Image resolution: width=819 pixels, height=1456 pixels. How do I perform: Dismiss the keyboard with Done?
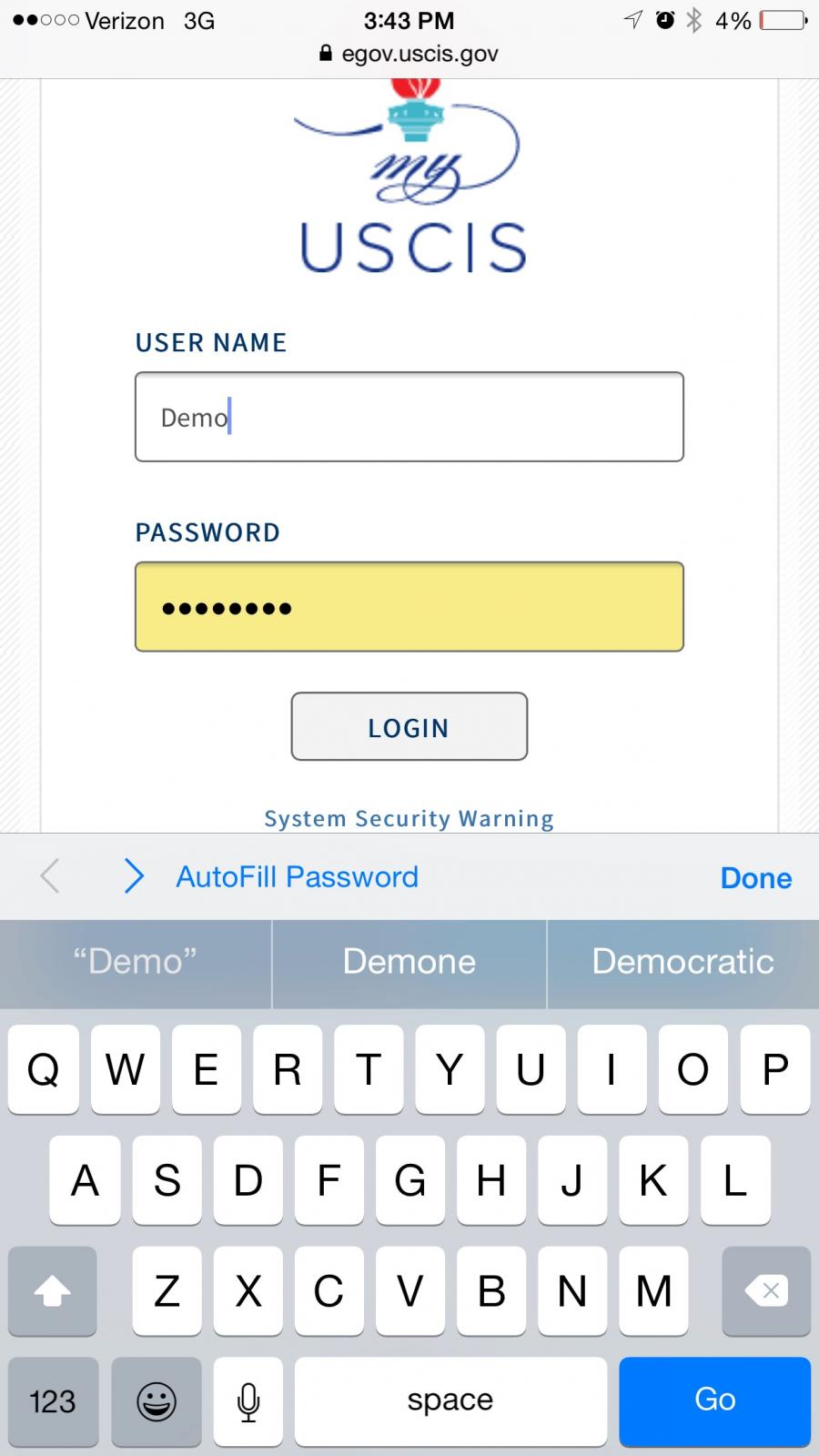(756, 877)
